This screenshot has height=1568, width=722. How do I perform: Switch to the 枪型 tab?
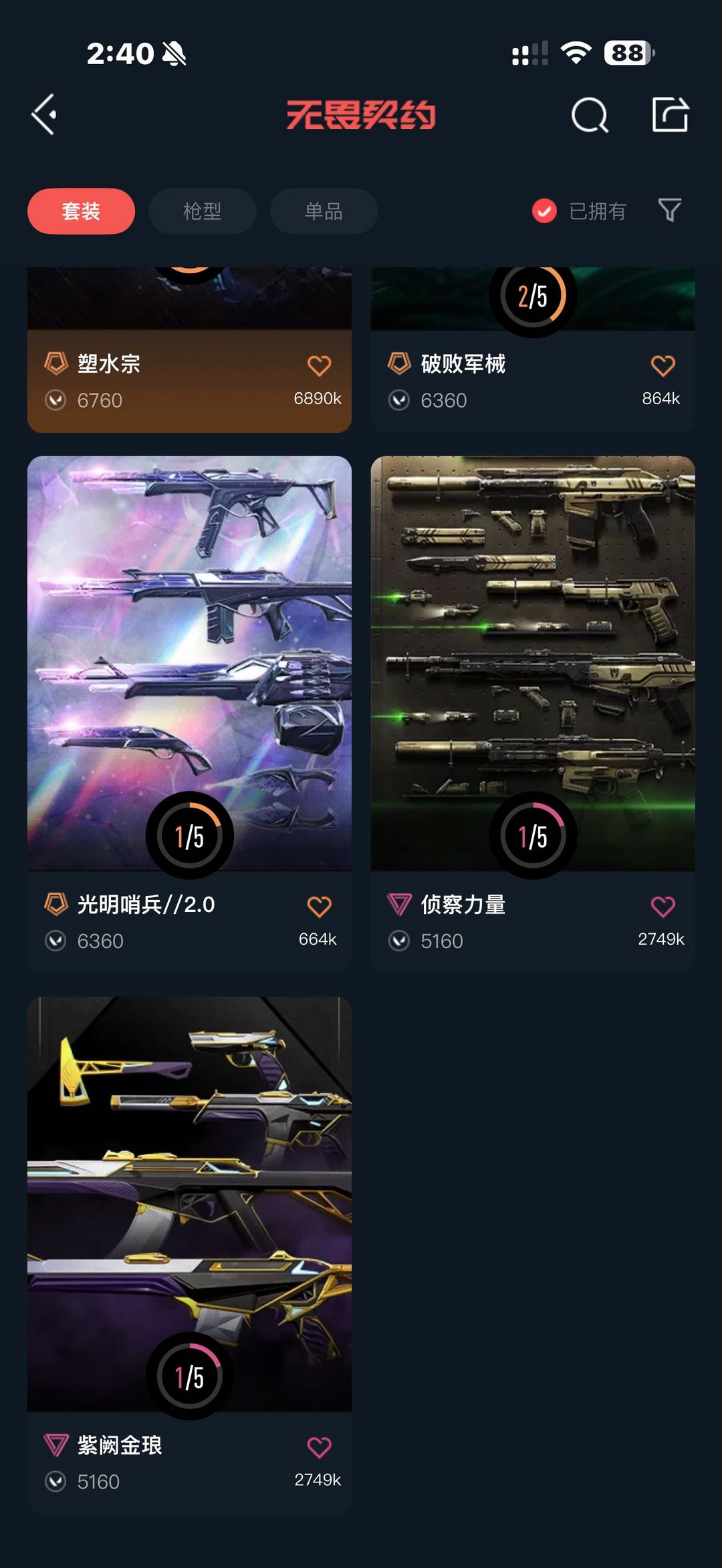pyautogui.click(x=202, y=211)
